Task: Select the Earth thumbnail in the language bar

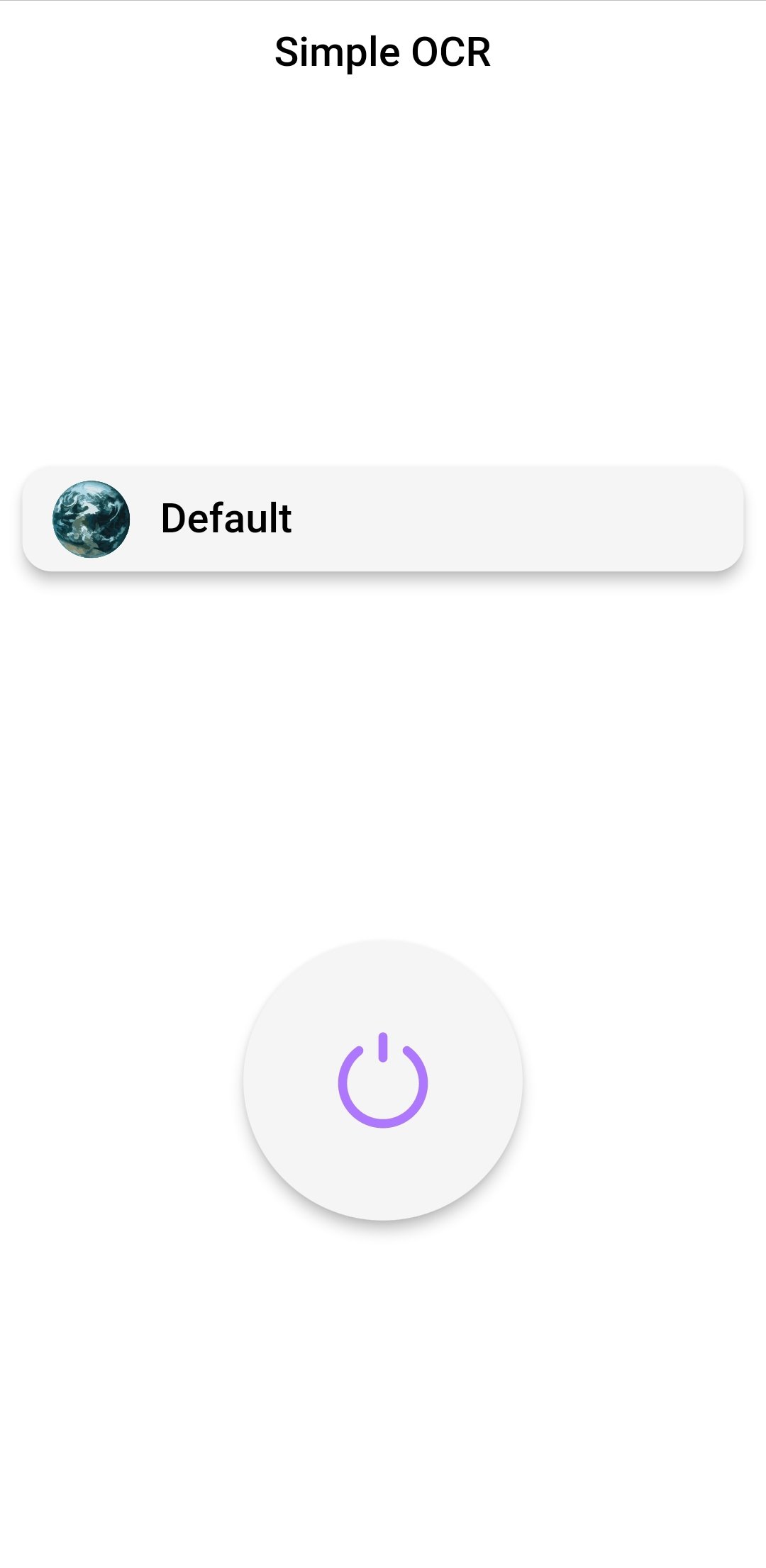Action: pyautogui.click(x=91, y=519)
